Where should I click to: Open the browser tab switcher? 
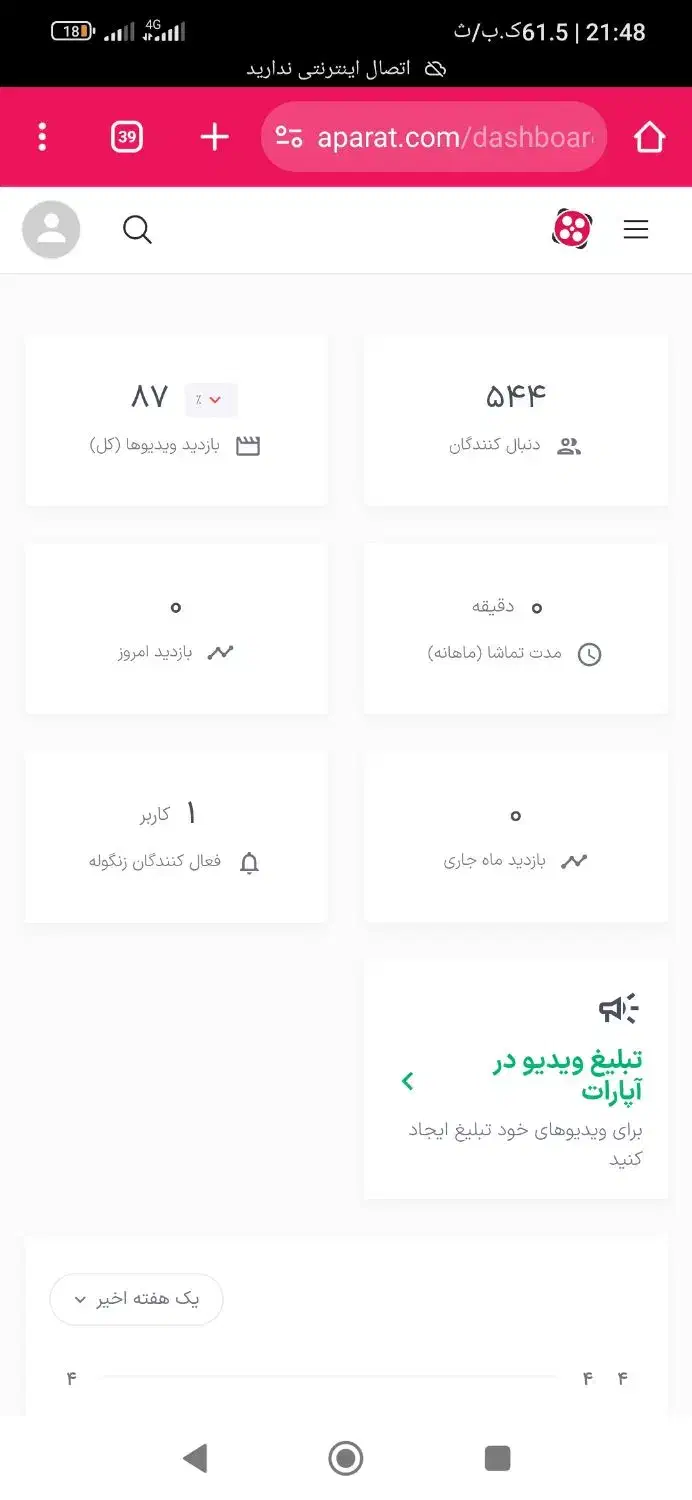click(x=127, y=137)
